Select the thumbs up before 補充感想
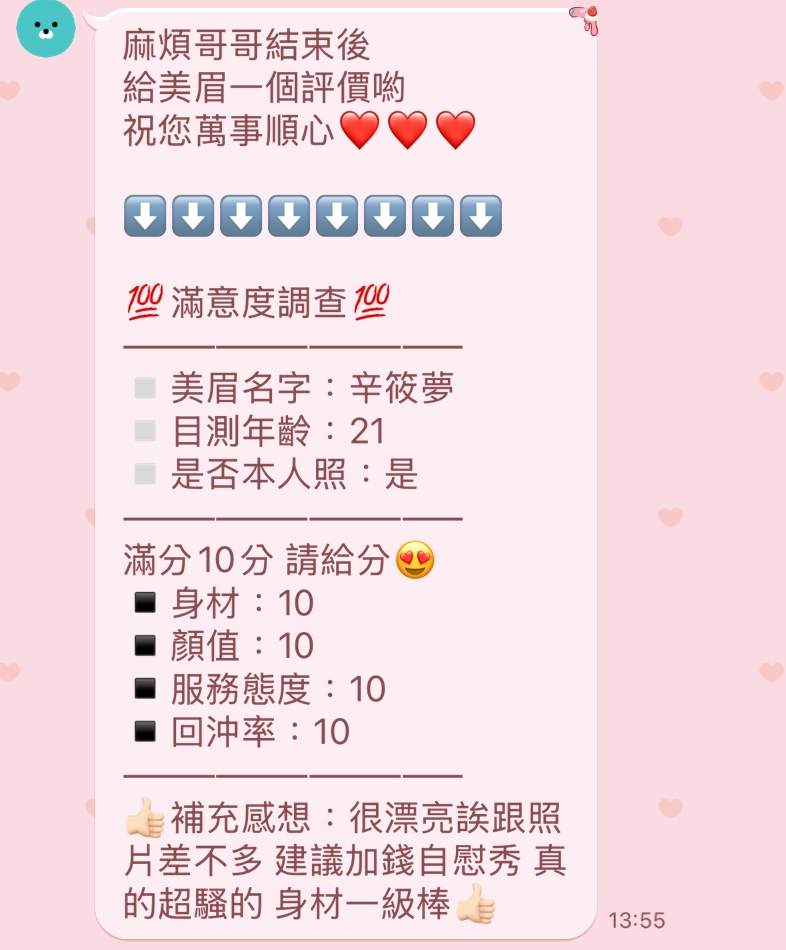 143,817
